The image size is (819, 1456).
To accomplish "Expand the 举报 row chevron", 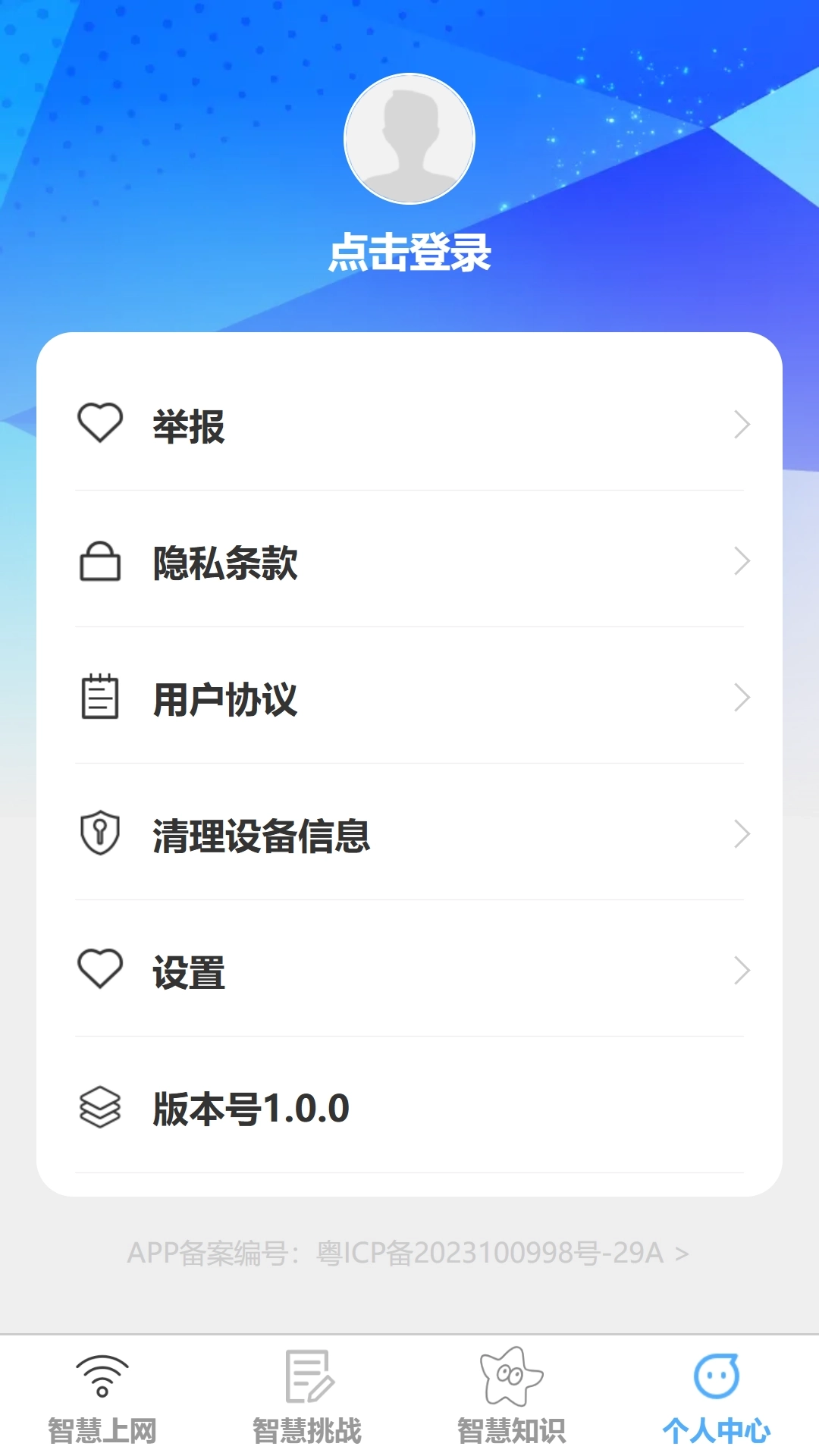I will coord(741,425).
